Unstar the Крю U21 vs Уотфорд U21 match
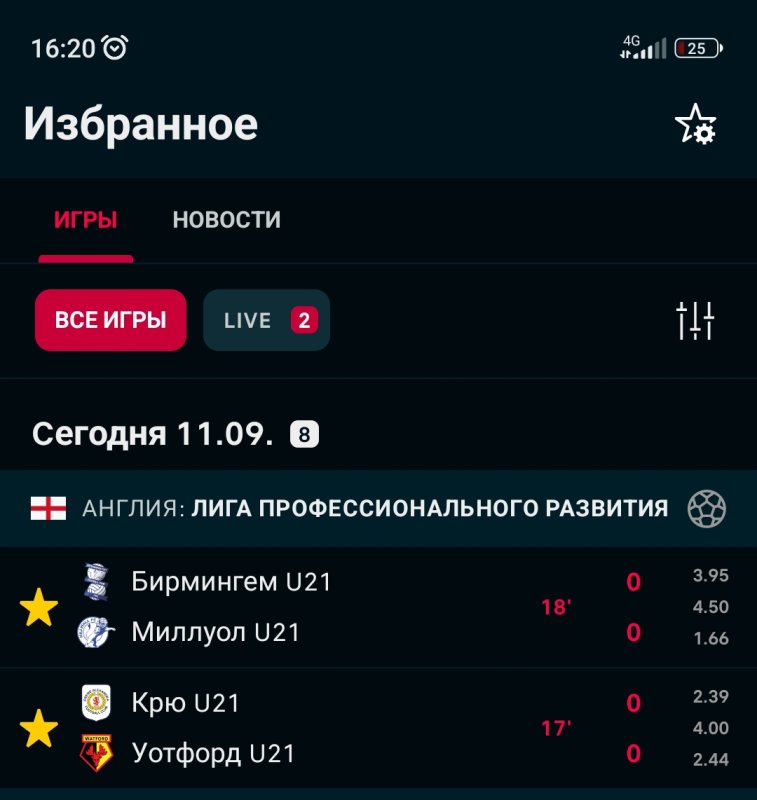 (39, 728)
